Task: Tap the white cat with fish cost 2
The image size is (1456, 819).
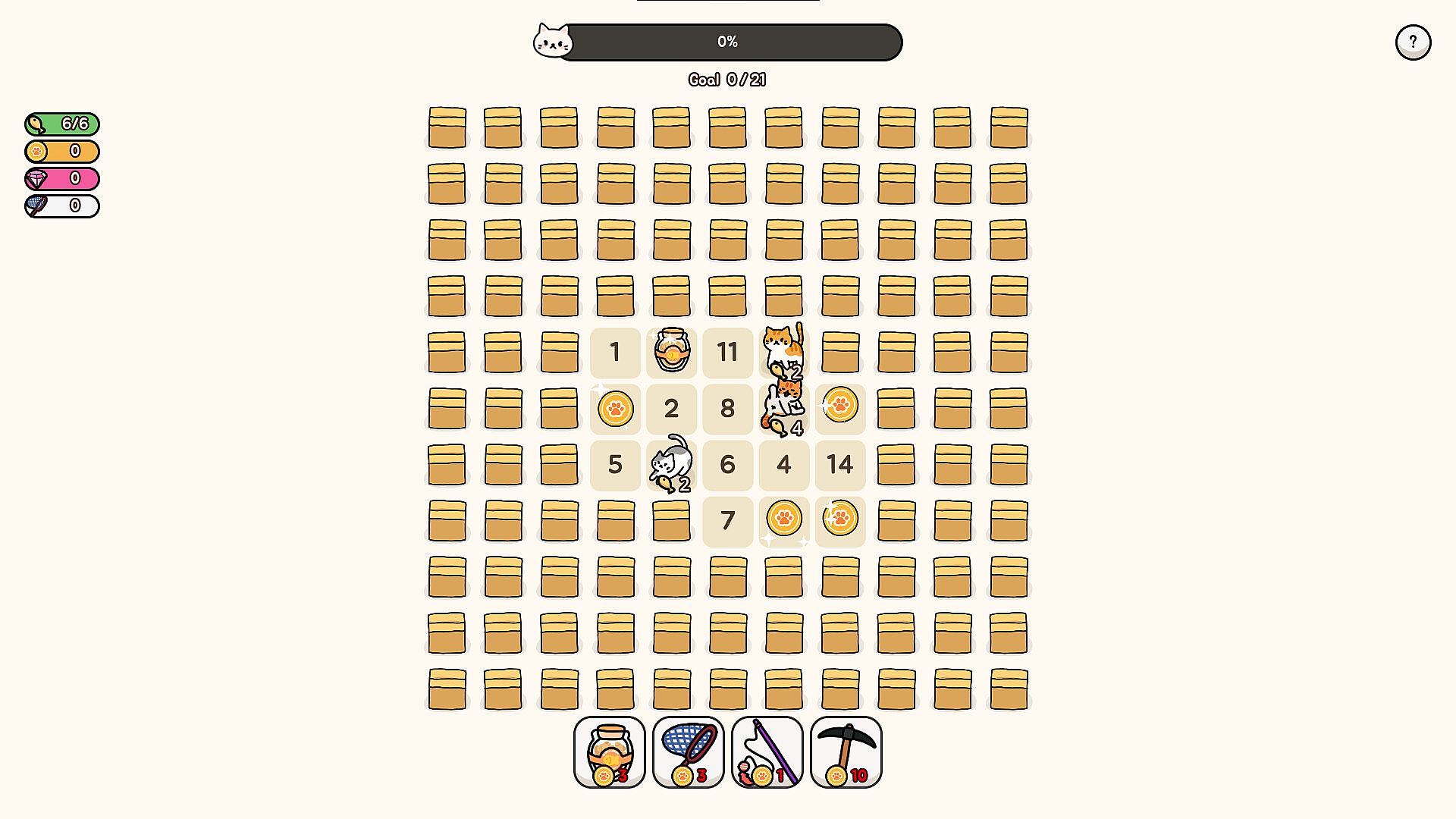Action: pyautogui.click(x=672, y=463)
